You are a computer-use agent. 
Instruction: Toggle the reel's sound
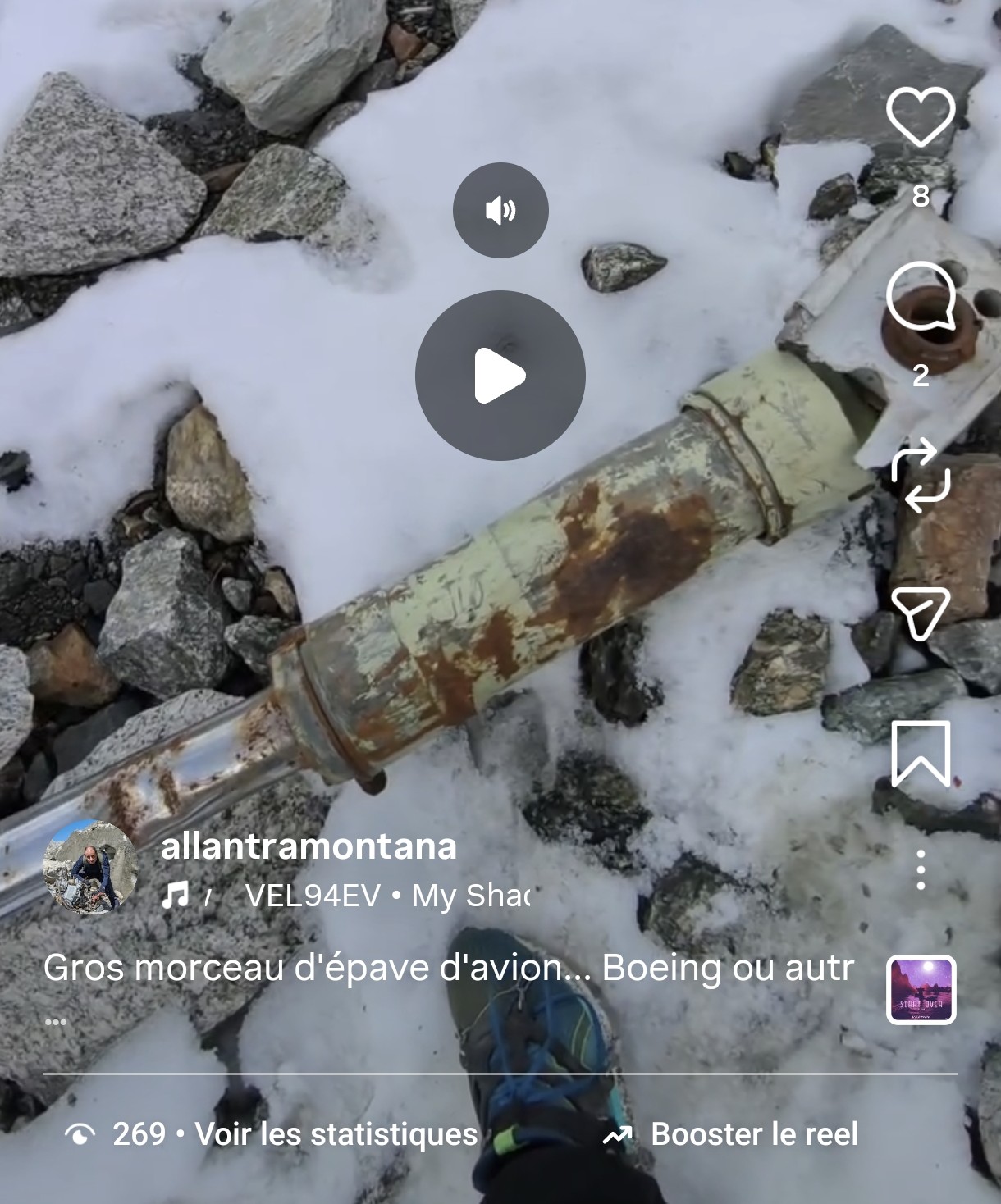coord(500,211)
